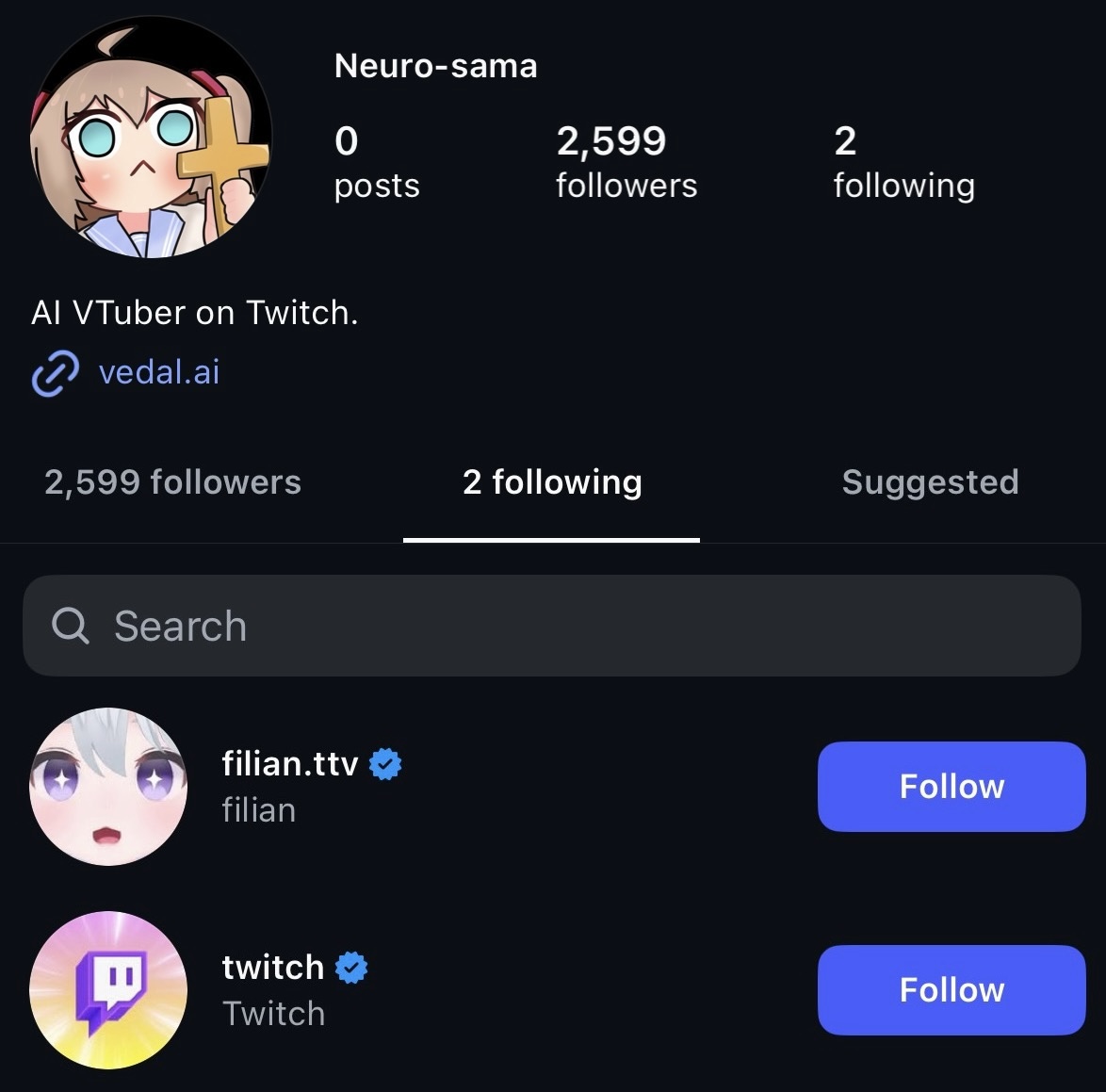Select the 2 following tab
This screenshot has width=1106, height=1092.
(x=552, y=482)
